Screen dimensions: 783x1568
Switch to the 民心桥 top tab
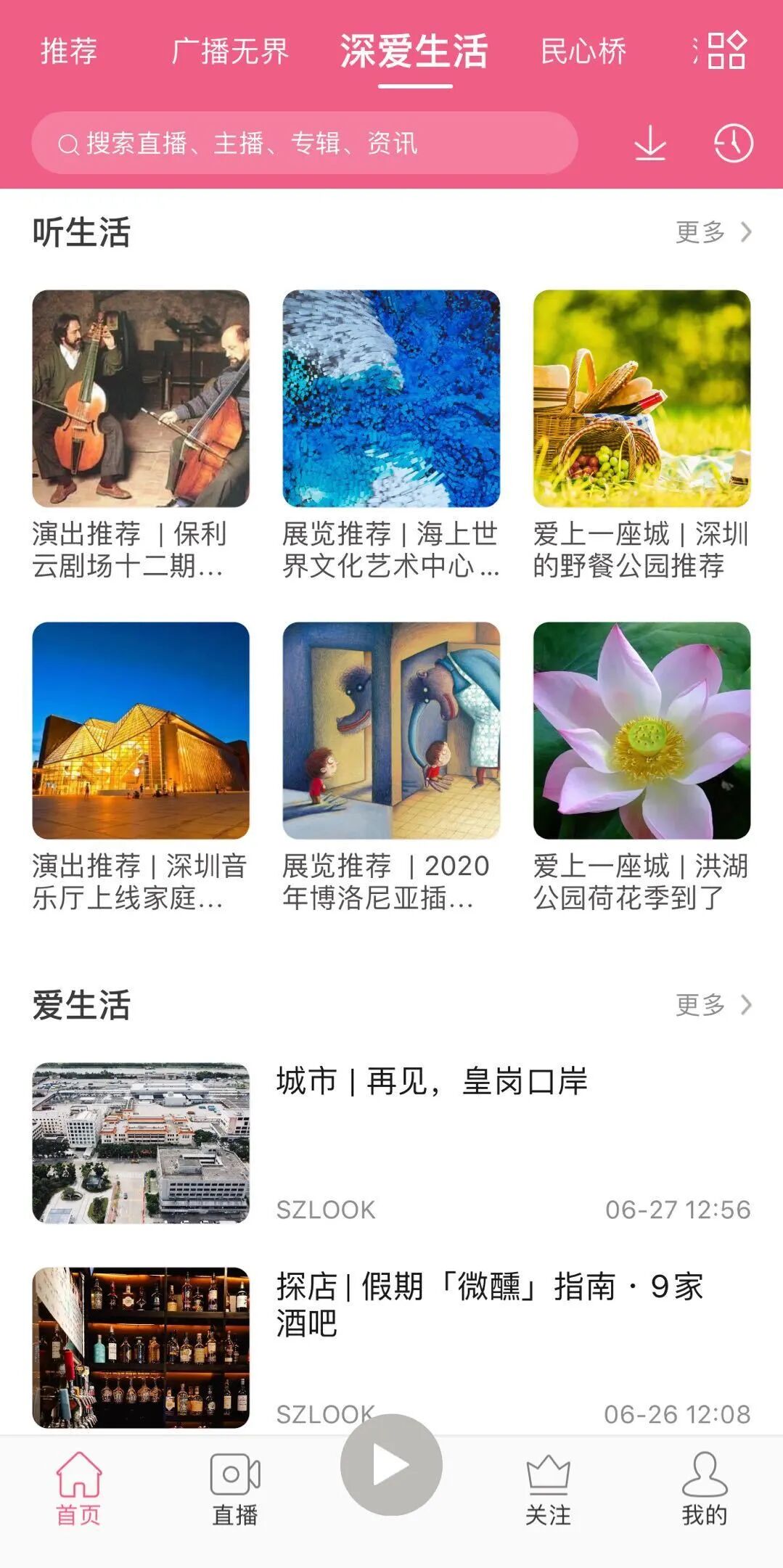[x=583, y=52]
